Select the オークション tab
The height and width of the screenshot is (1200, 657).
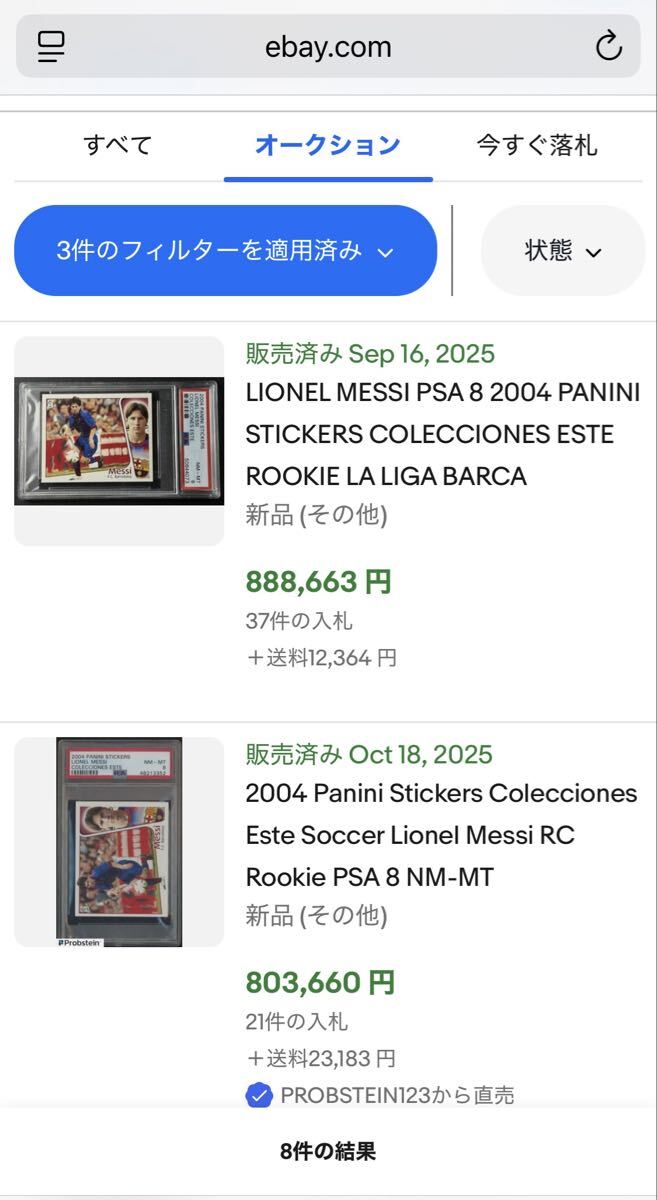328,145
